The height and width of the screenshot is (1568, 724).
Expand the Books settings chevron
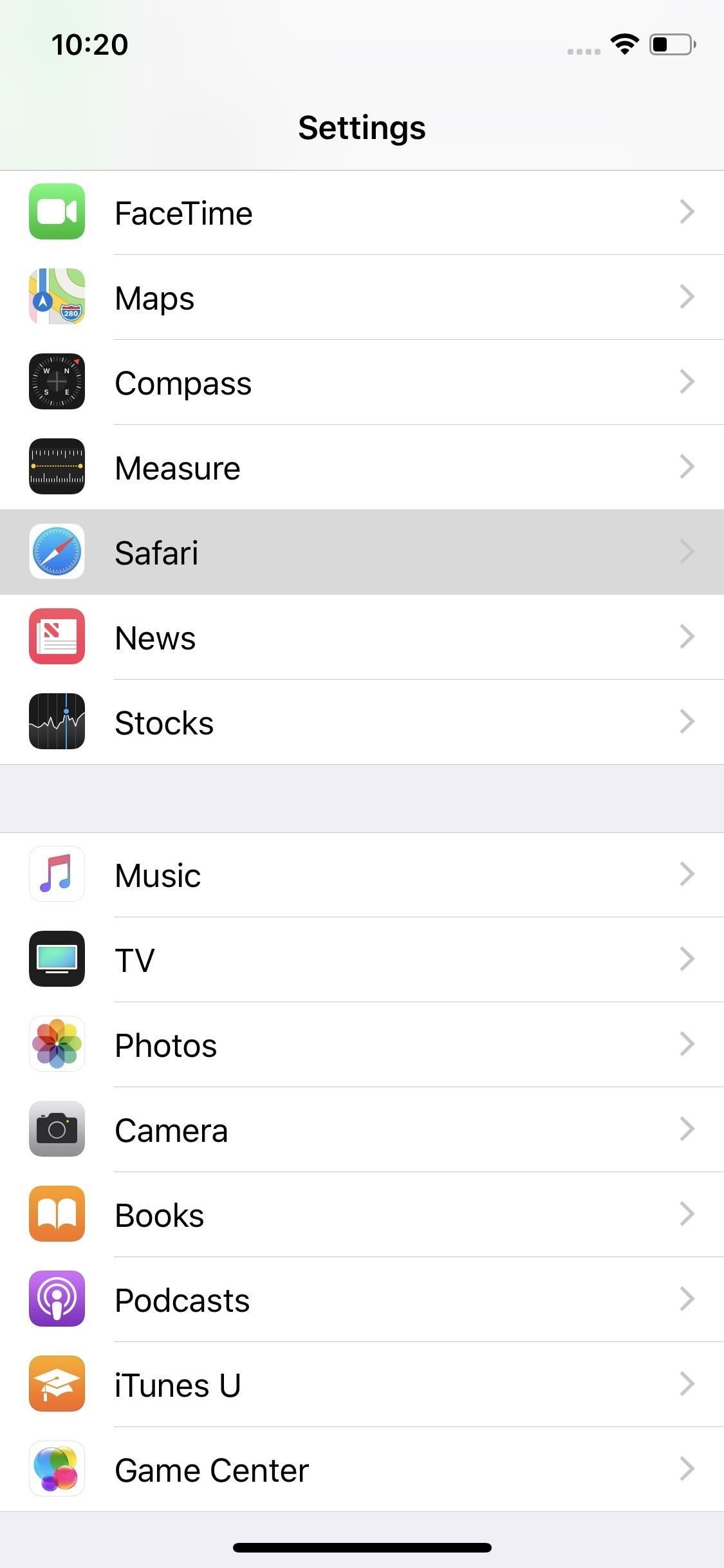(687, 1215)
